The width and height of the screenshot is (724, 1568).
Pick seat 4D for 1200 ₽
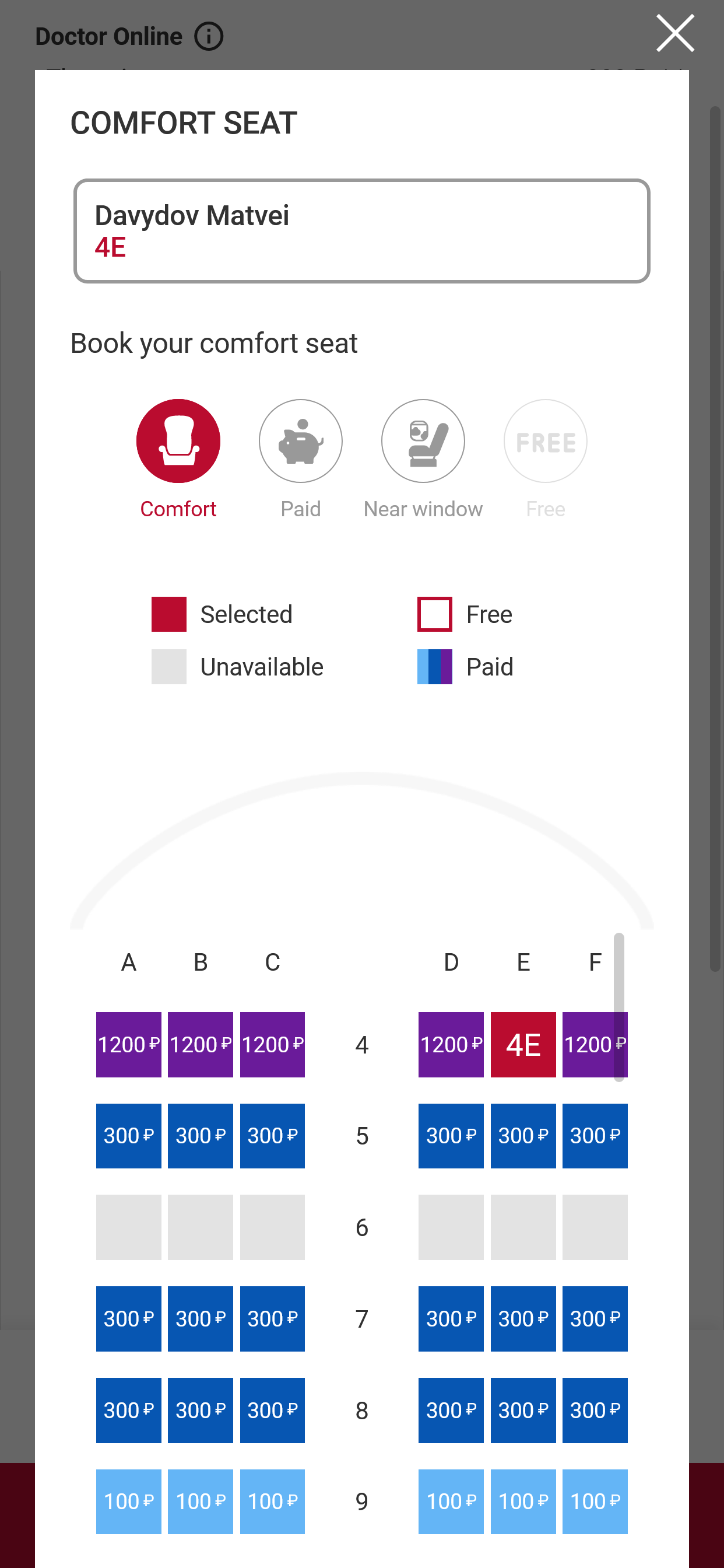(x=451, y=1045)
